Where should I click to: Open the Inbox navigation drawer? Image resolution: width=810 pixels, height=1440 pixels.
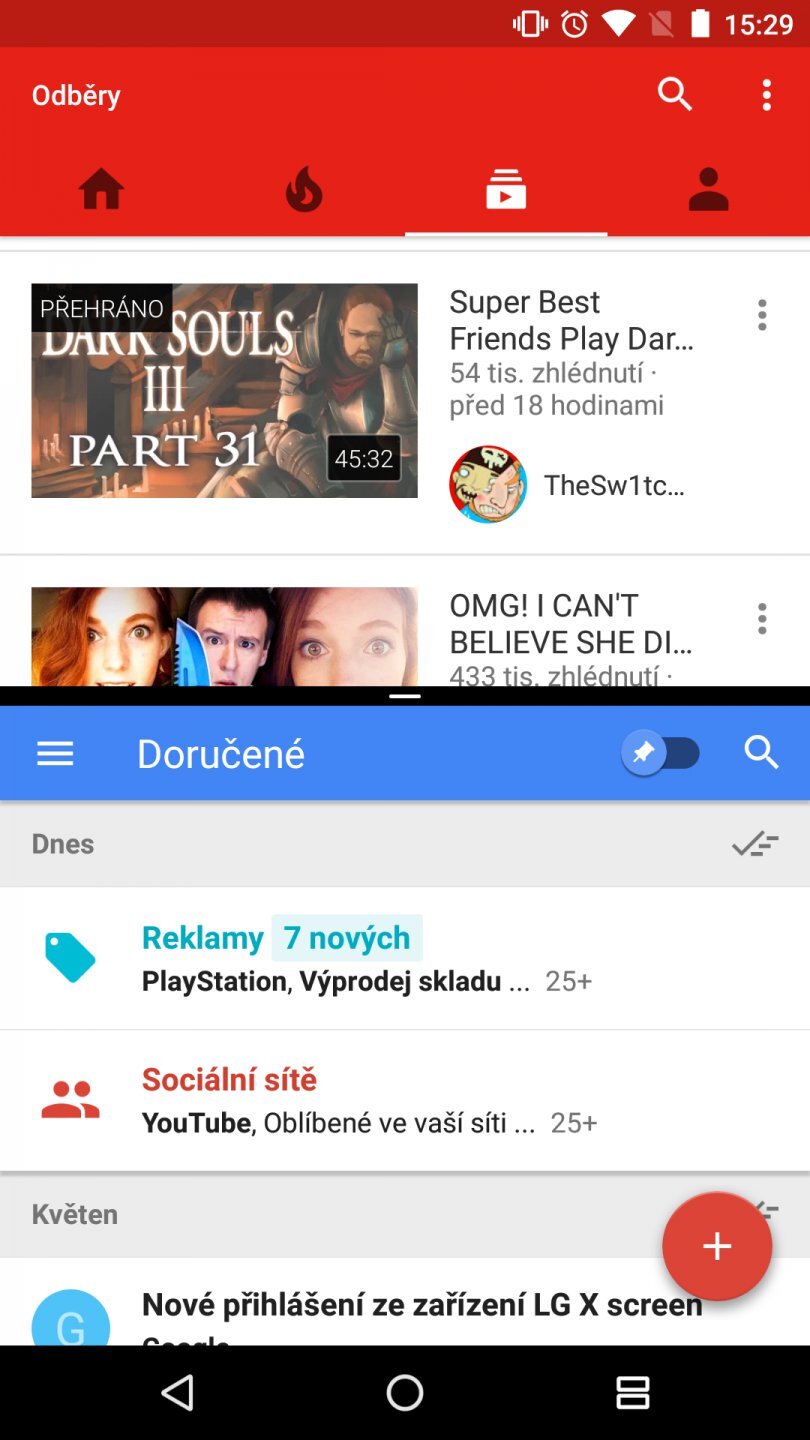click(x=55, y=754)
